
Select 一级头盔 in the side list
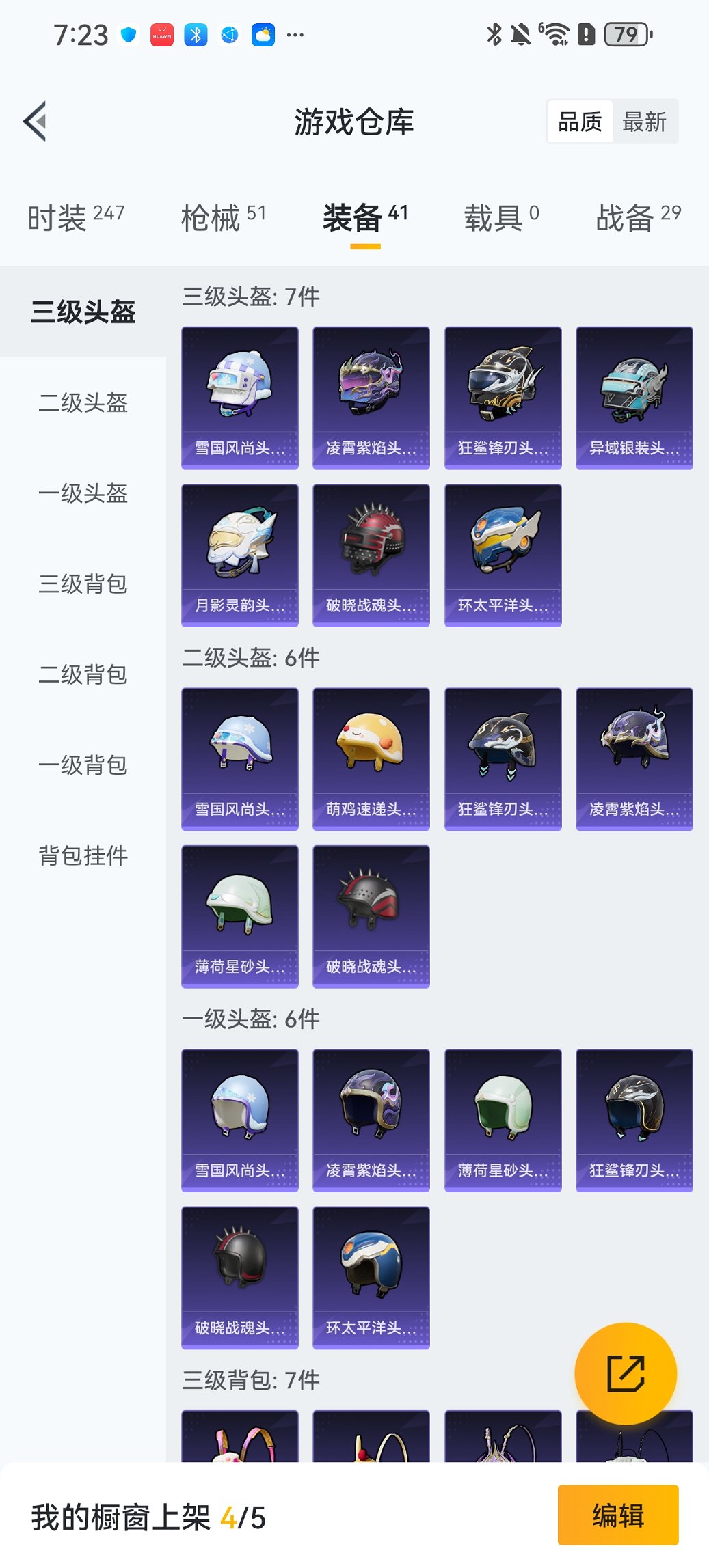83,493
